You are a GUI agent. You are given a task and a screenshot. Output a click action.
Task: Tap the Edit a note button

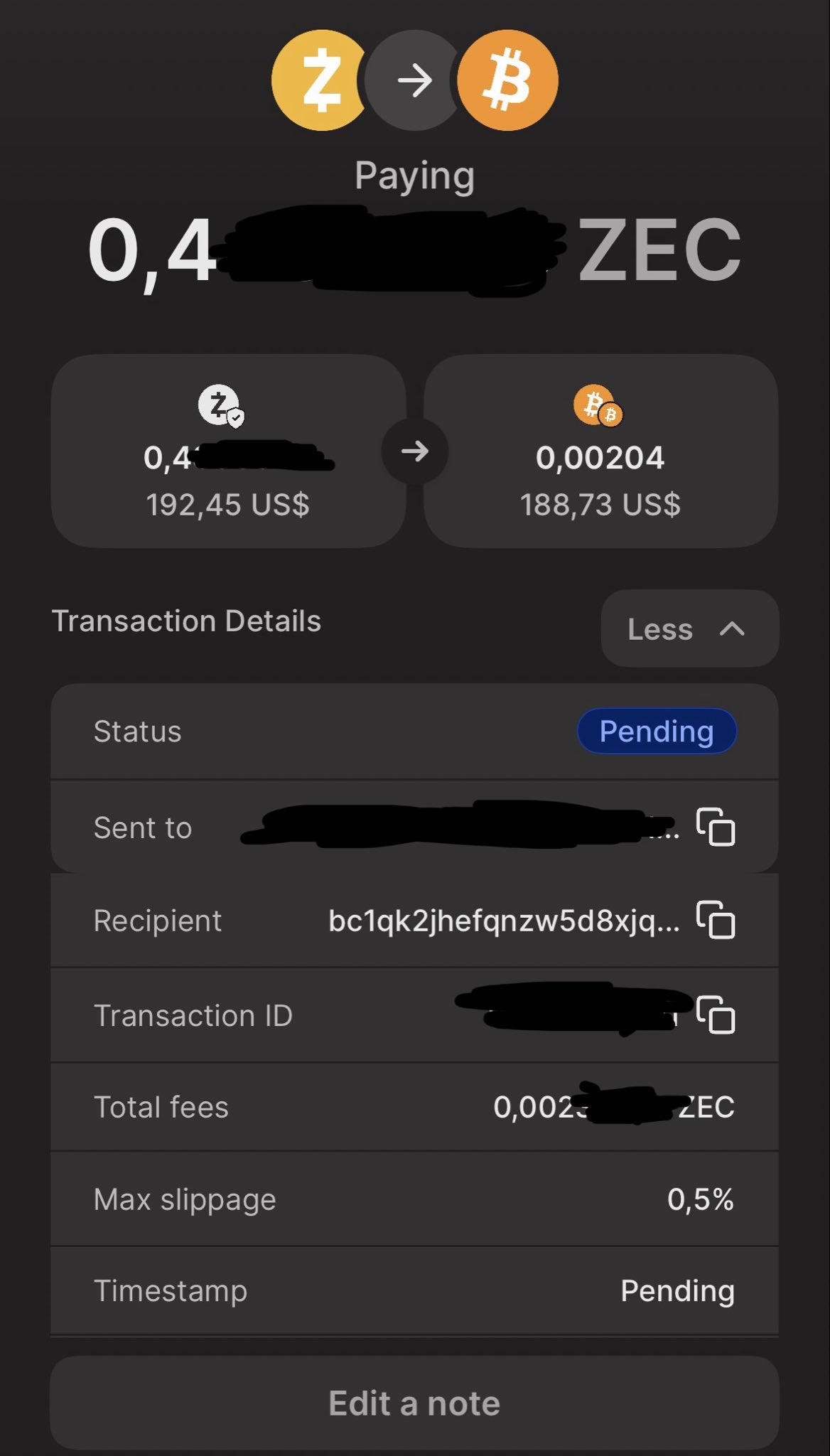pyautogui.click(x=414, y=1403)
